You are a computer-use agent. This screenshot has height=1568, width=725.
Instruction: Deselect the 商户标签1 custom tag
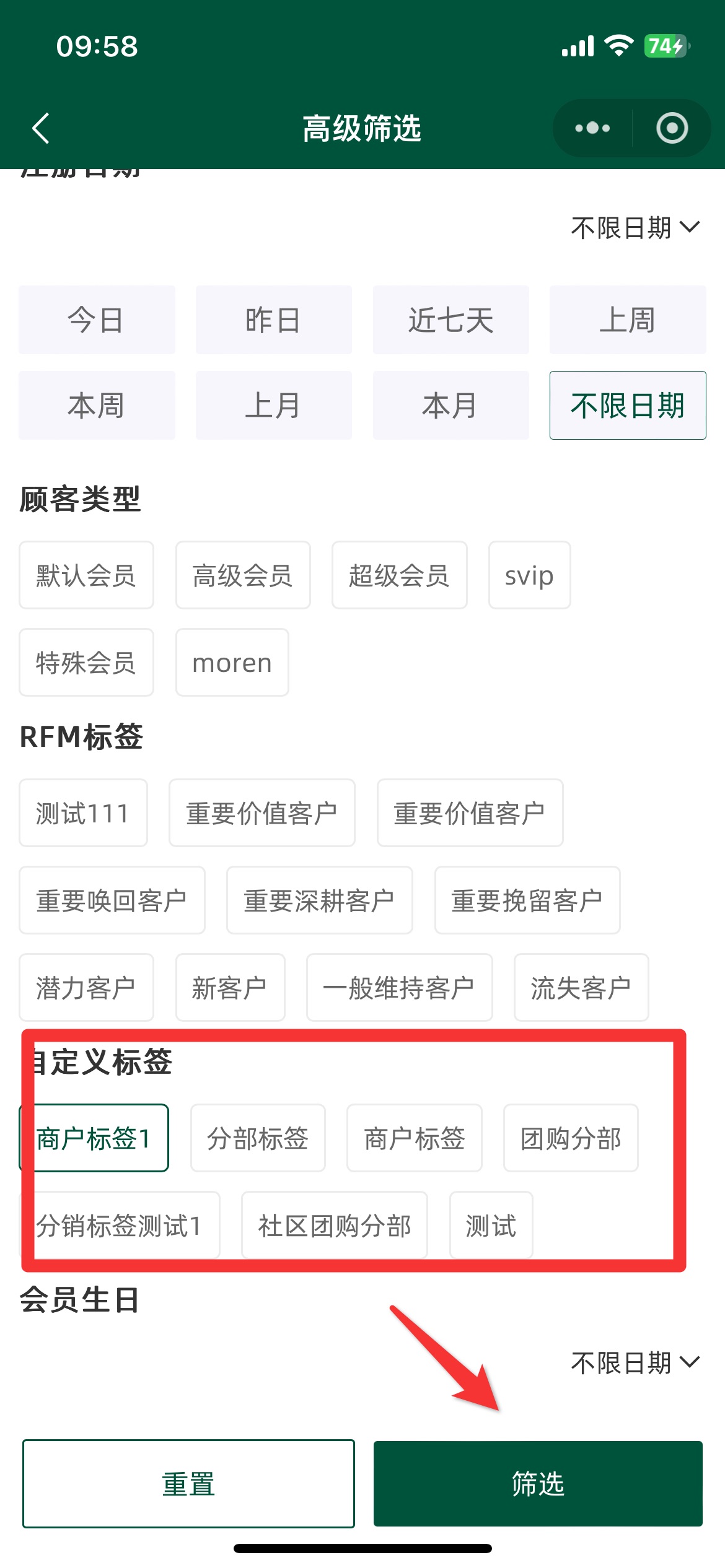(x=94, y=1138)
